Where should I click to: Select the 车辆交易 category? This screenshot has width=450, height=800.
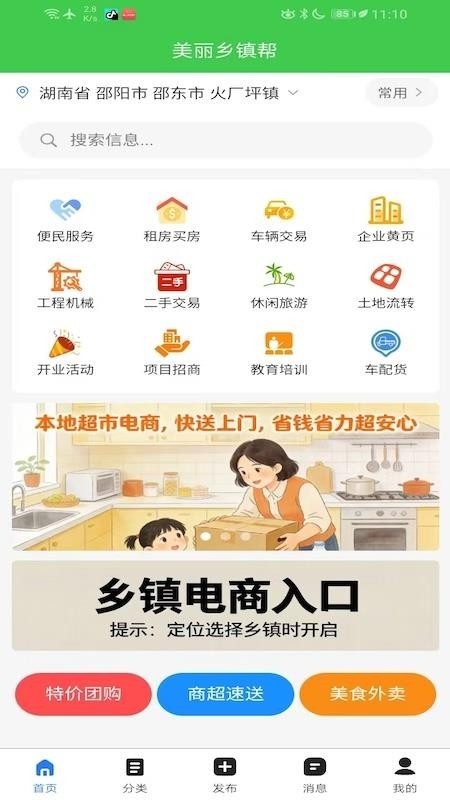point(279,220)
